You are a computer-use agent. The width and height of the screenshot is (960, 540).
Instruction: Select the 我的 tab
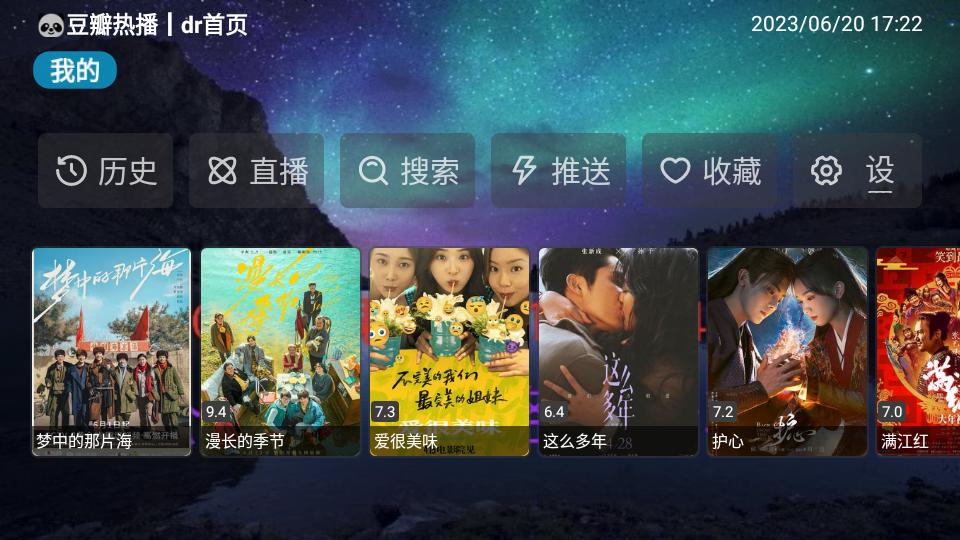[75, 71]
